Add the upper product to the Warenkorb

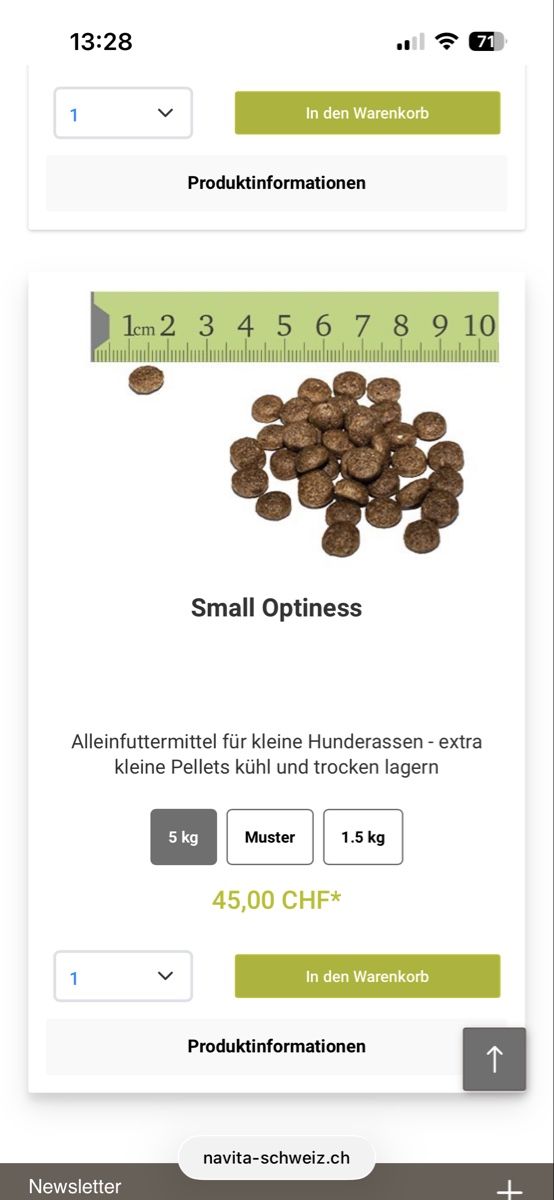pos(367,113)
